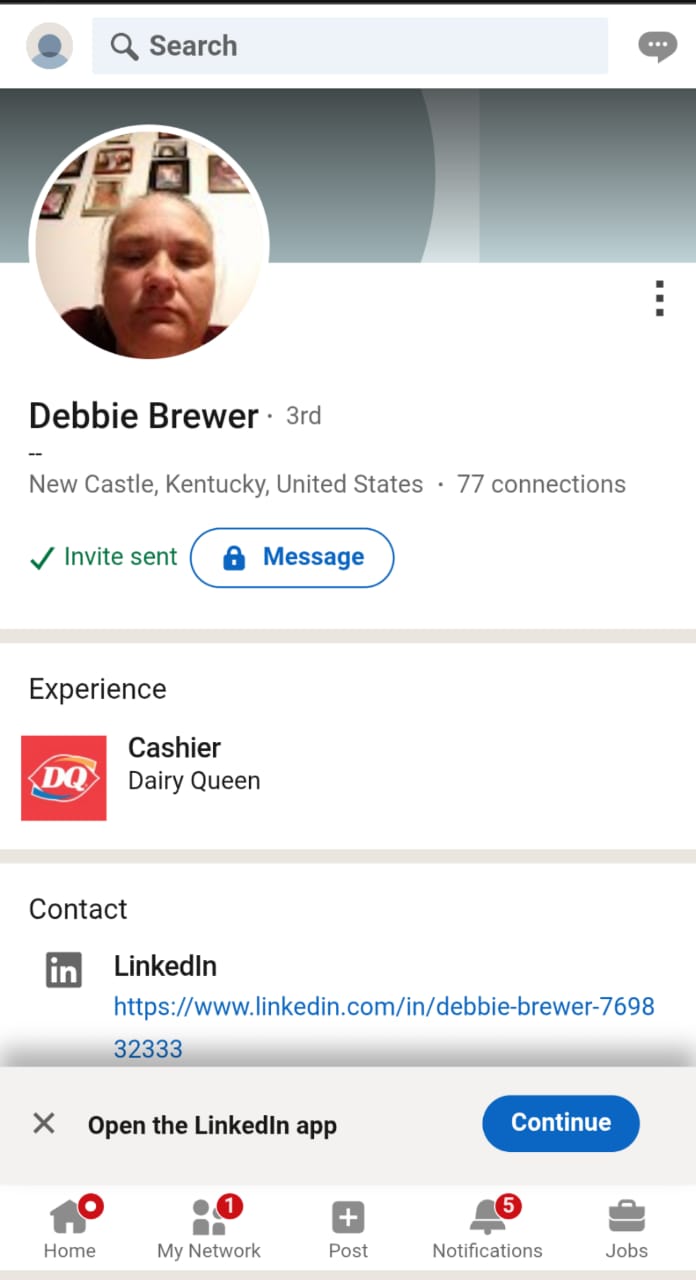
Task: Create a new Post
Action: (348, 1228)
